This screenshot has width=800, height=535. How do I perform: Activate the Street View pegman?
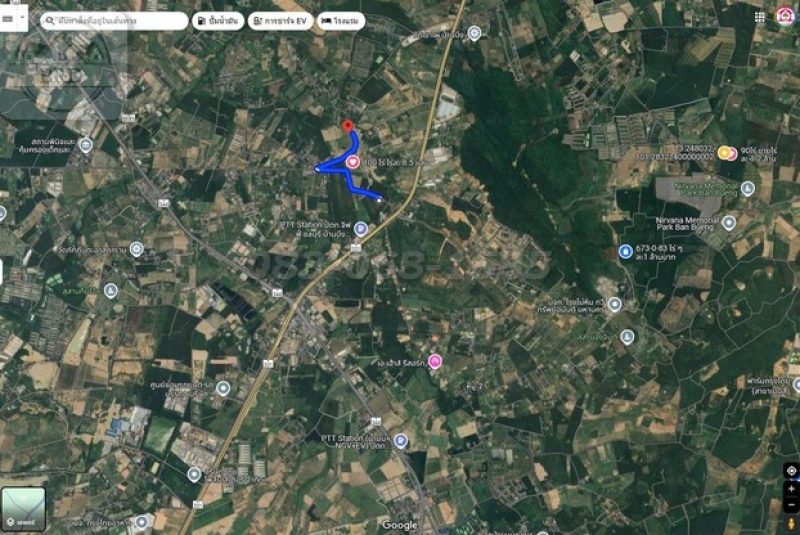click(x=791, y=524)
